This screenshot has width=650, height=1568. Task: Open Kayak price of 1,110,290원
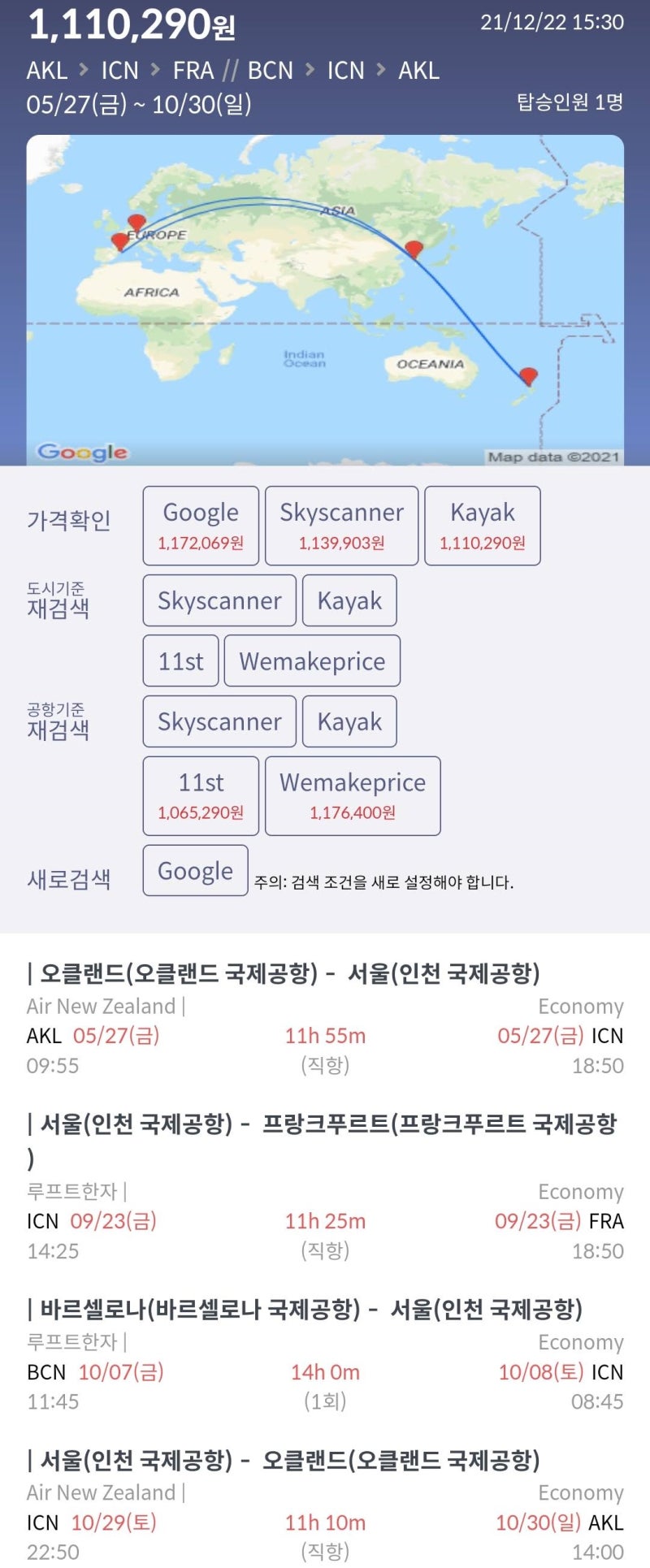pos(483,526)
